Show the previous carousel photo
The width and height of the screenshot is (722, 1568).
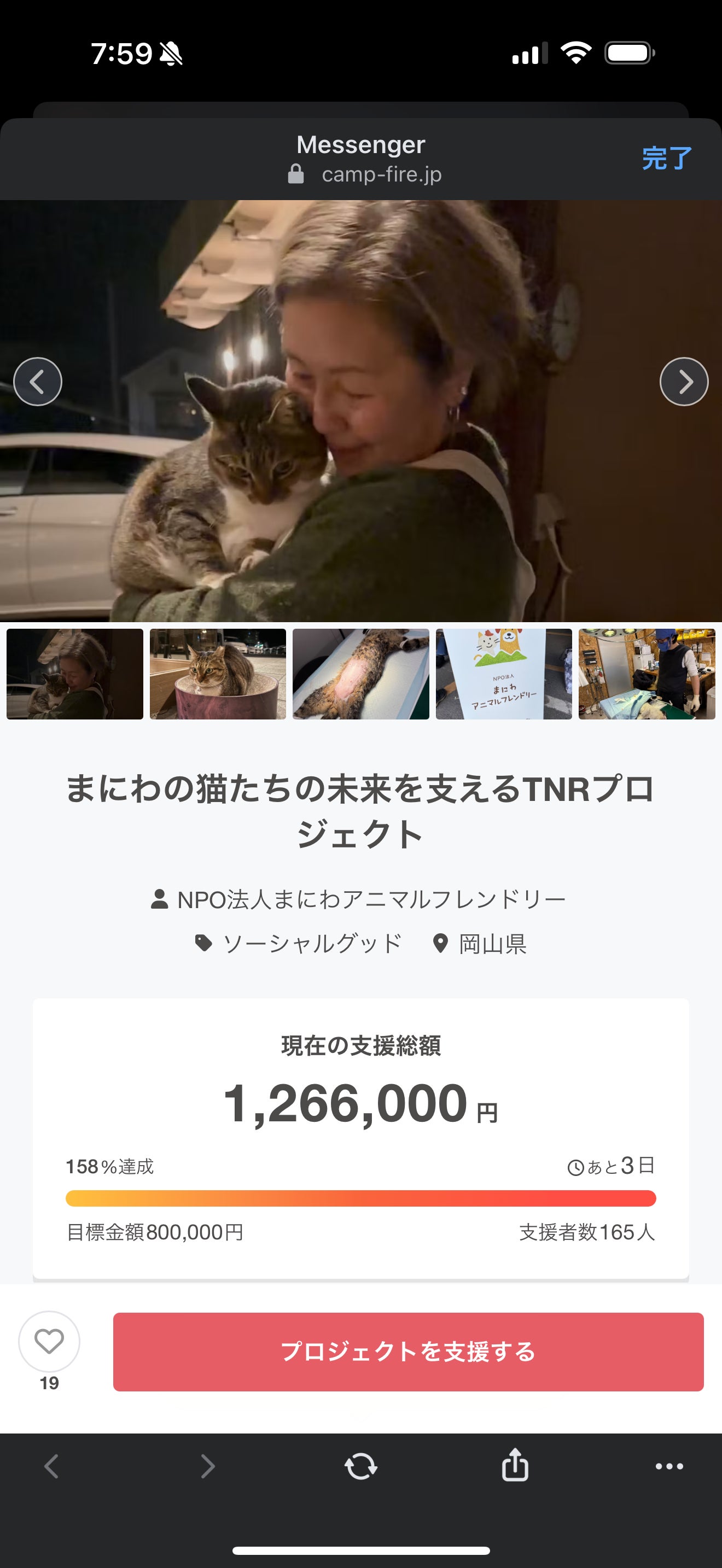tap(38, 382)
